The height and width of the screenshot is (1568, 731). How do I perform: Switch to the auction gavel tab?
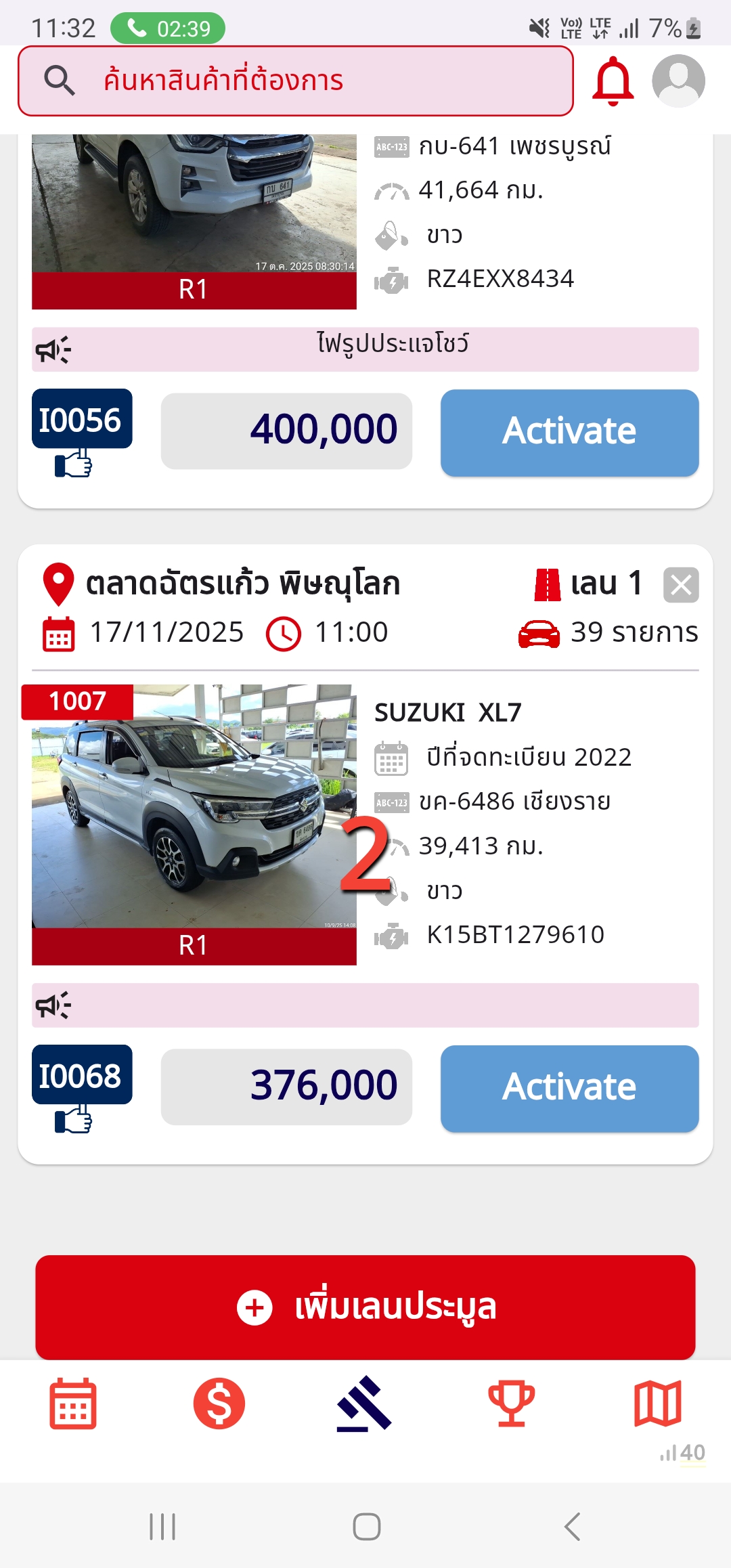tap(365, 1403)
